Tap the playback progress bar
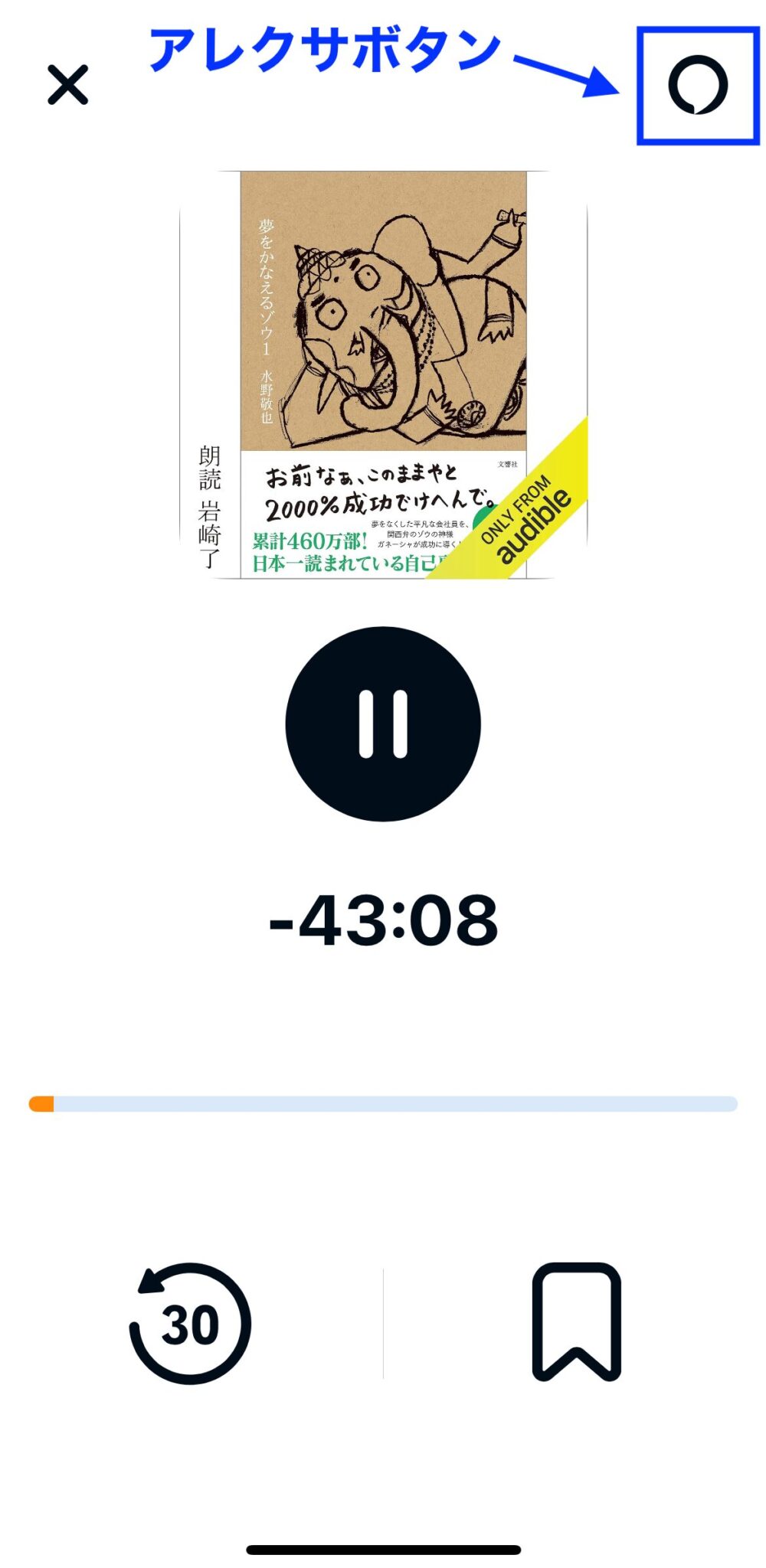766x1568 pixels. pos(383,1103)
